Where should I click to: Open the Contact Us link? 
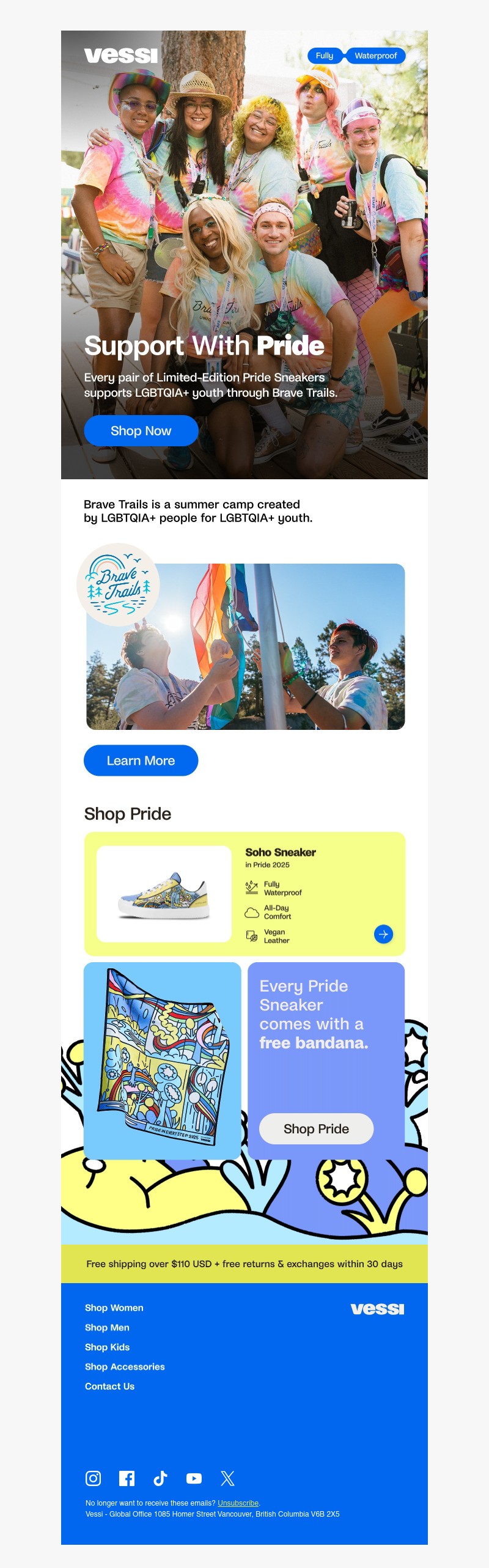109,1386
